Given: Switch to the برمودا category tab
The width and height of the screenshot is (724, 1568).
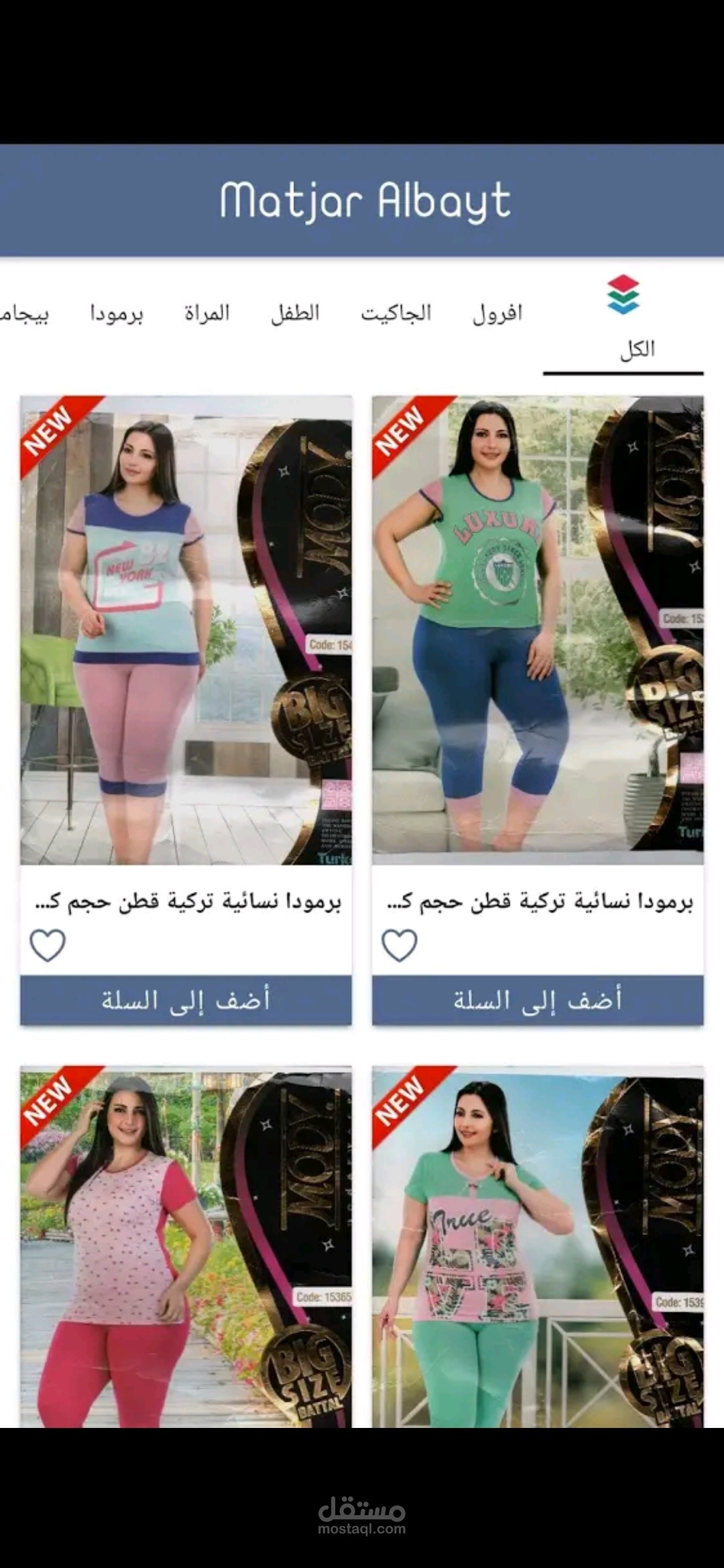Looking at the screenshot, I should tap(117, 314).
